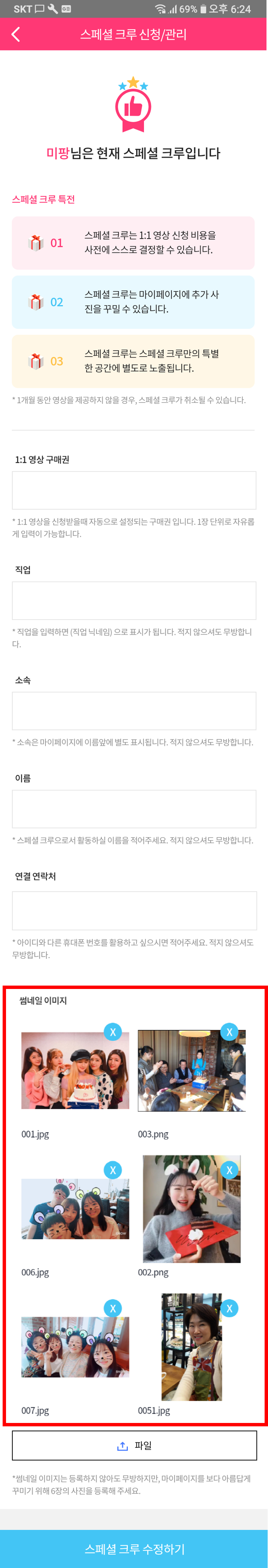Remove the 006.jpg thumbnail
The image size is (268, 1568).
point(113,1170)
